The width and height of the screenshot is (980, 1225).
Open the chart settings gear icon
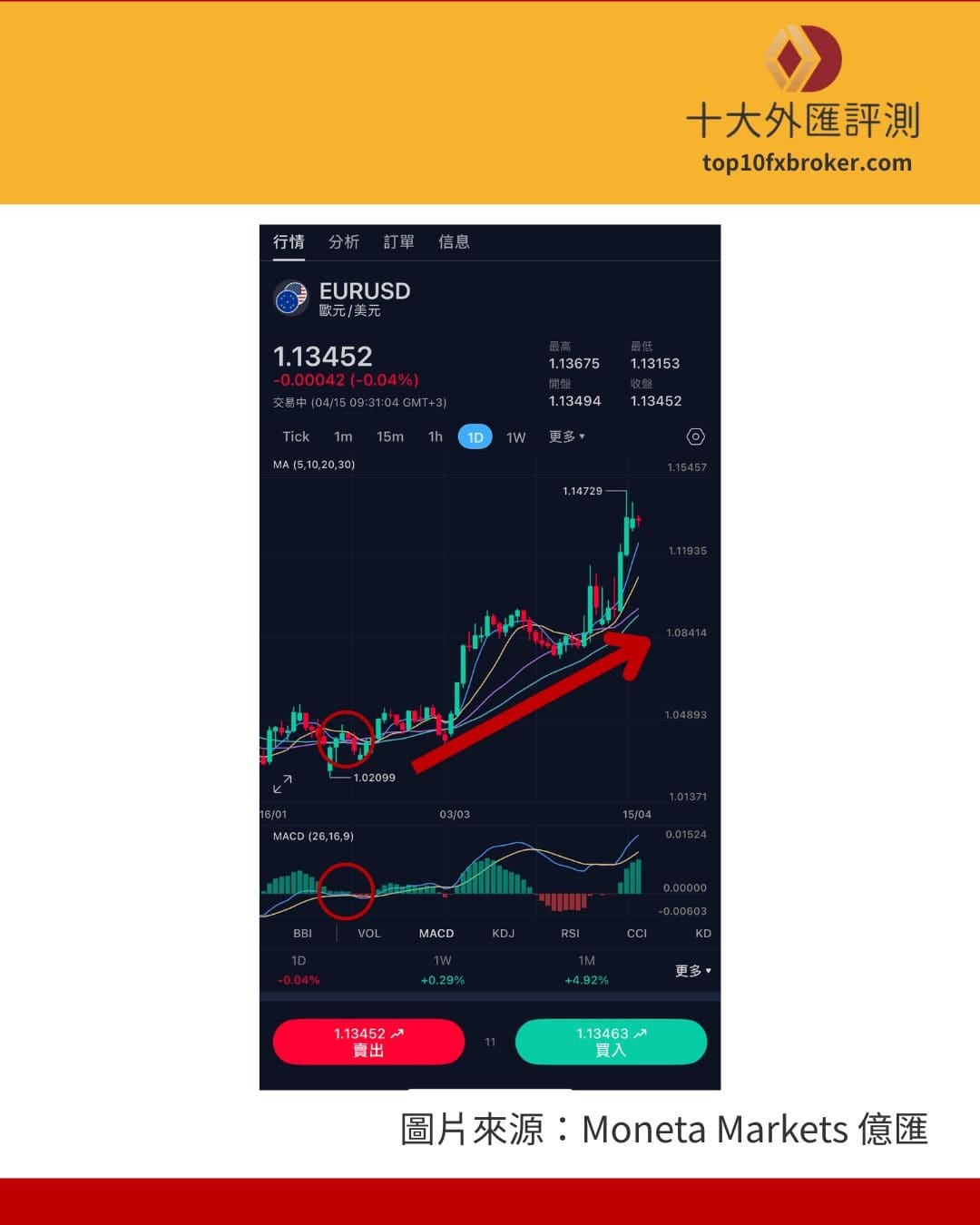(695, 436)
